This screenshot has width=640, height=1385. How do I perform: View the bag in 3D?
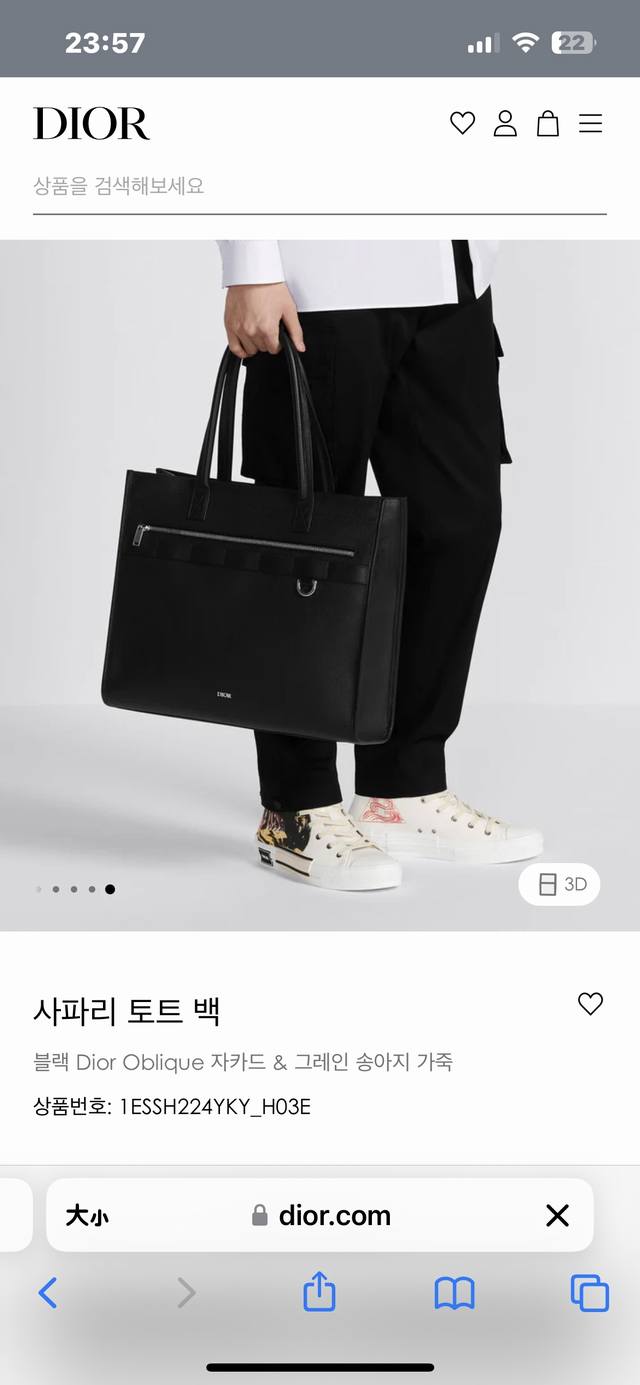click(x=561, y=884)
